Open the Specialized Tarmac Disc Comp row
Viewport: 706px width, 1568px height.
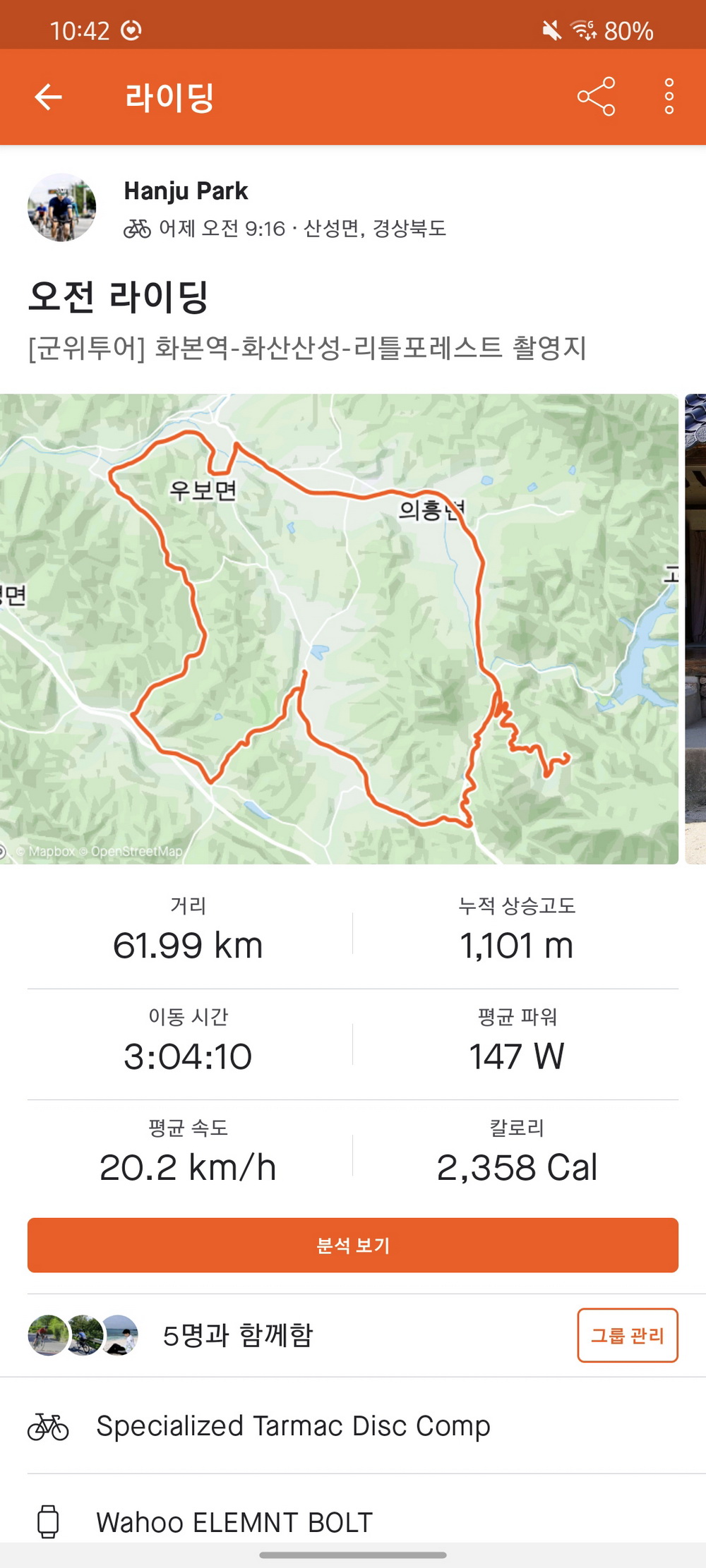[293, 1426]
